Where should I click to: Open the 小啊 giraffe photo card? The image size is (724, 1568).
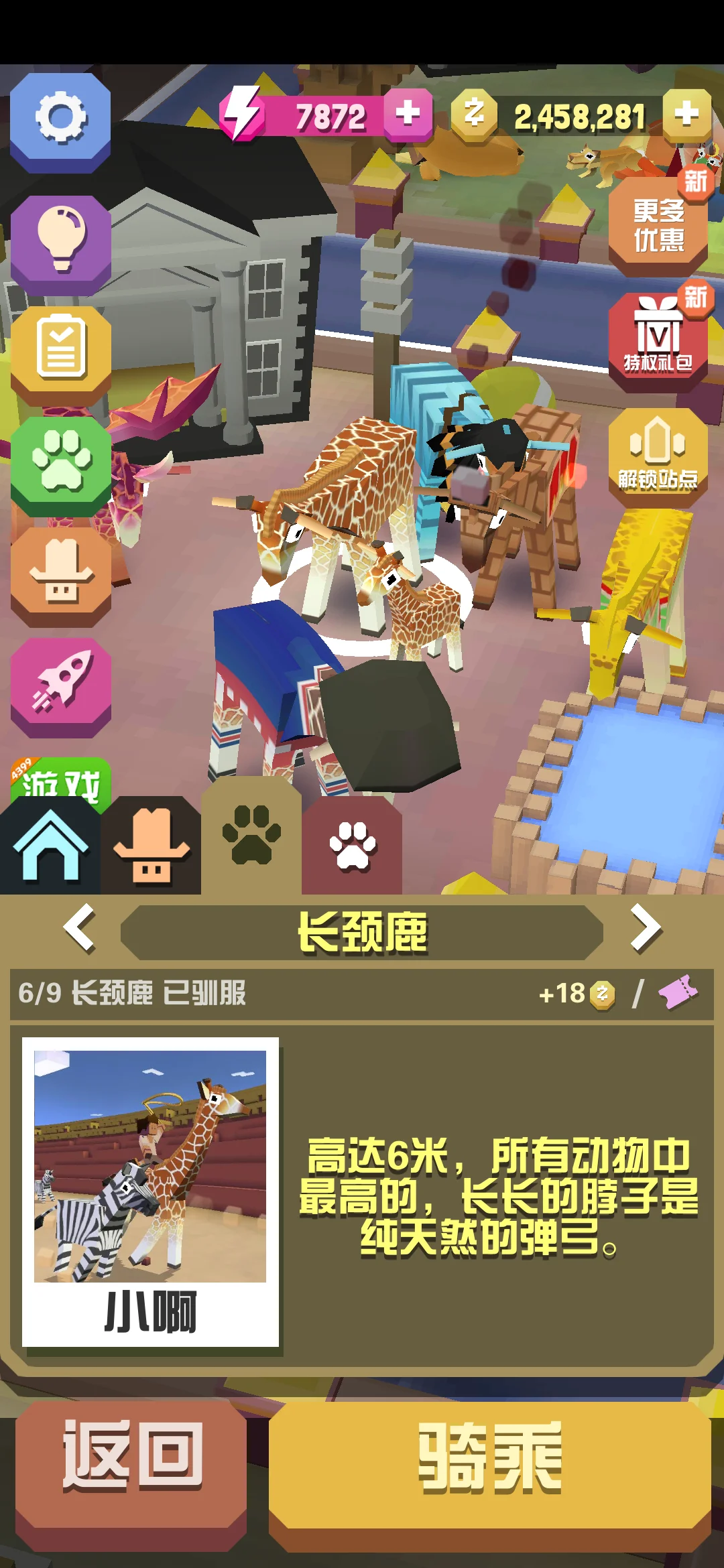[x=150, y=1191]
